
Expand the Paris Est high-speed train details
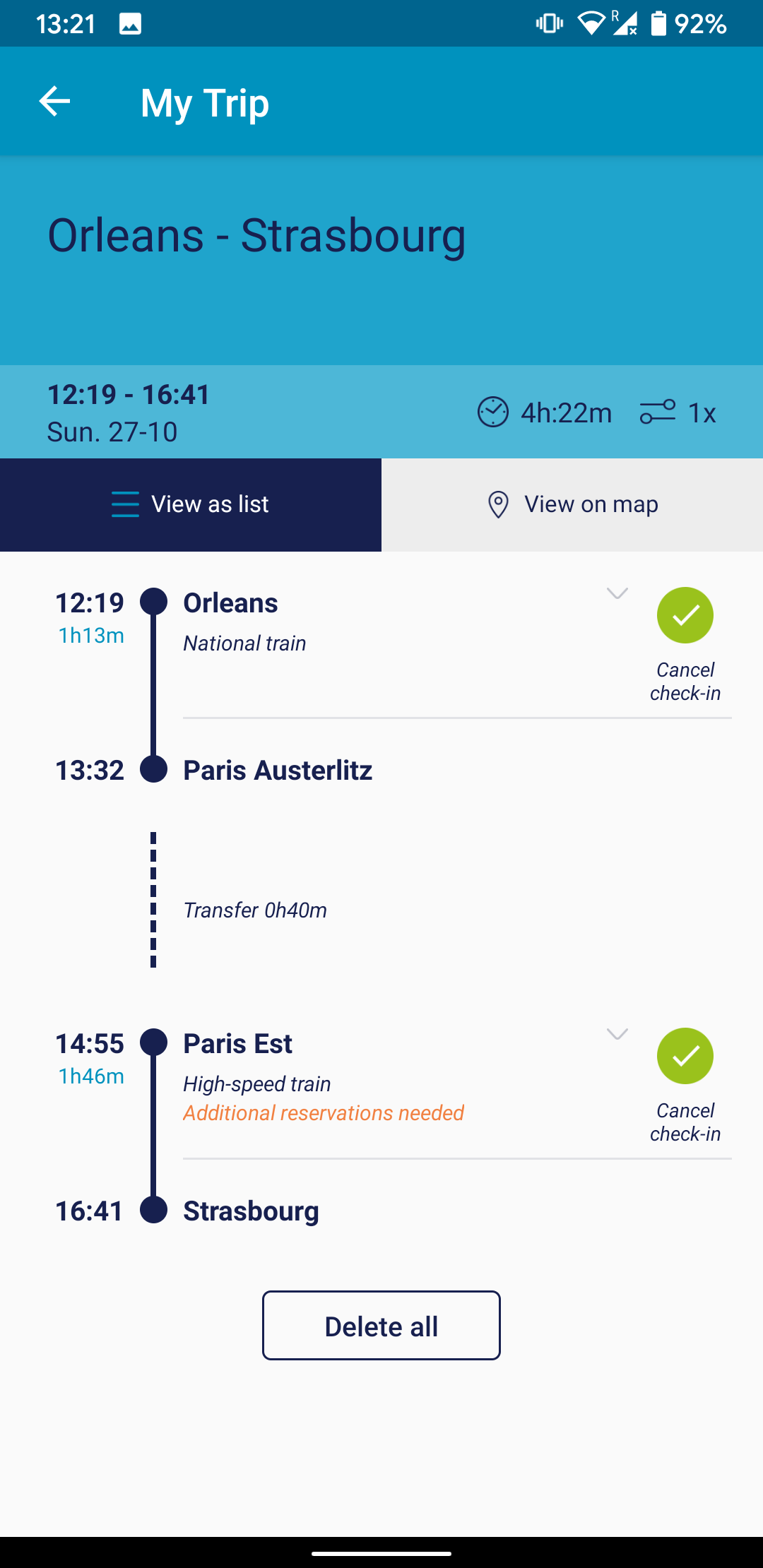click(x=617, y=1034)
